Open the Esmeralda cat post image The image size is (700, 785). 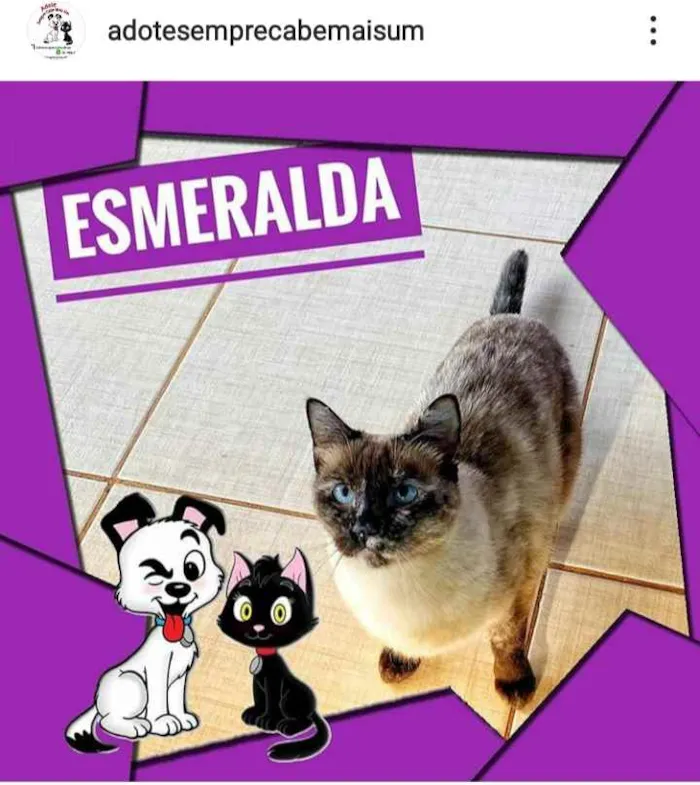point(350,430)
